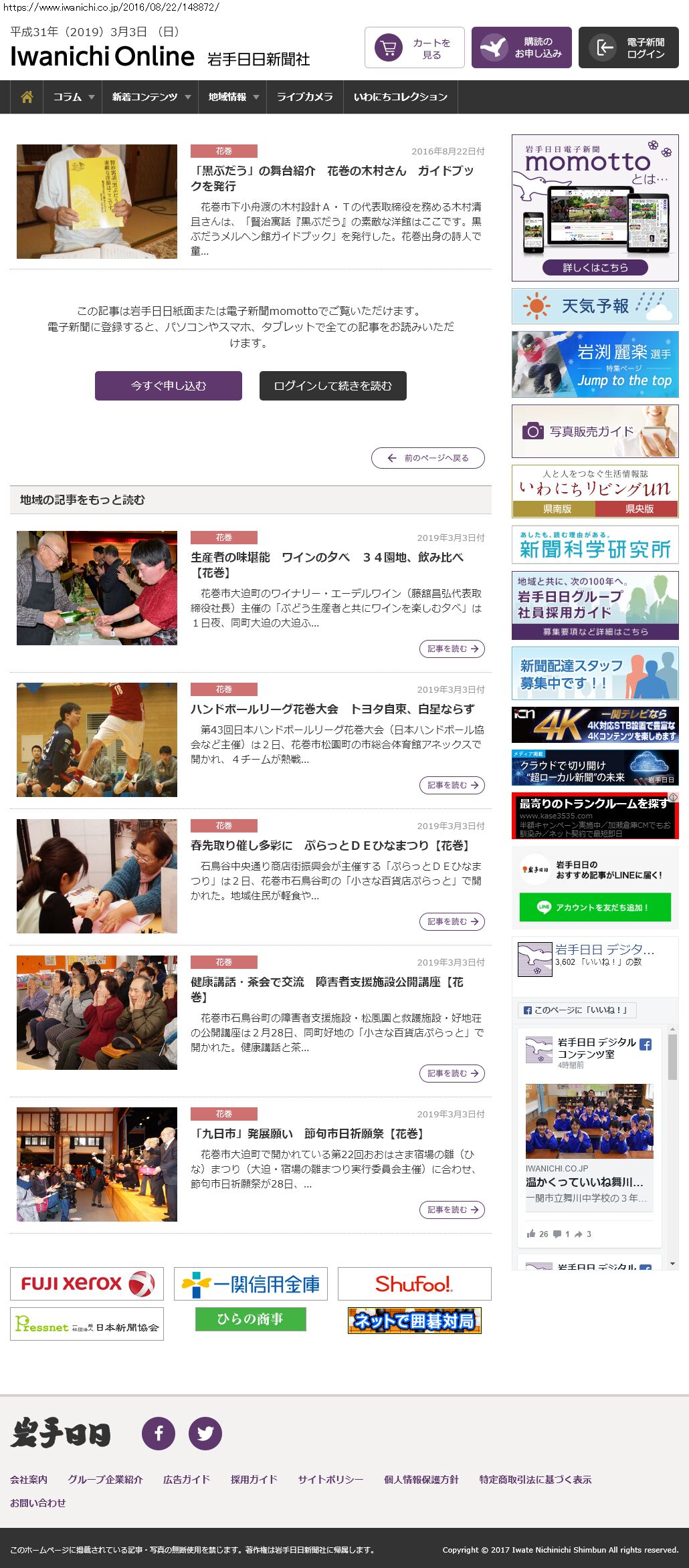
Task: Open 会社案内 footer link
Action: [29, 1479]
